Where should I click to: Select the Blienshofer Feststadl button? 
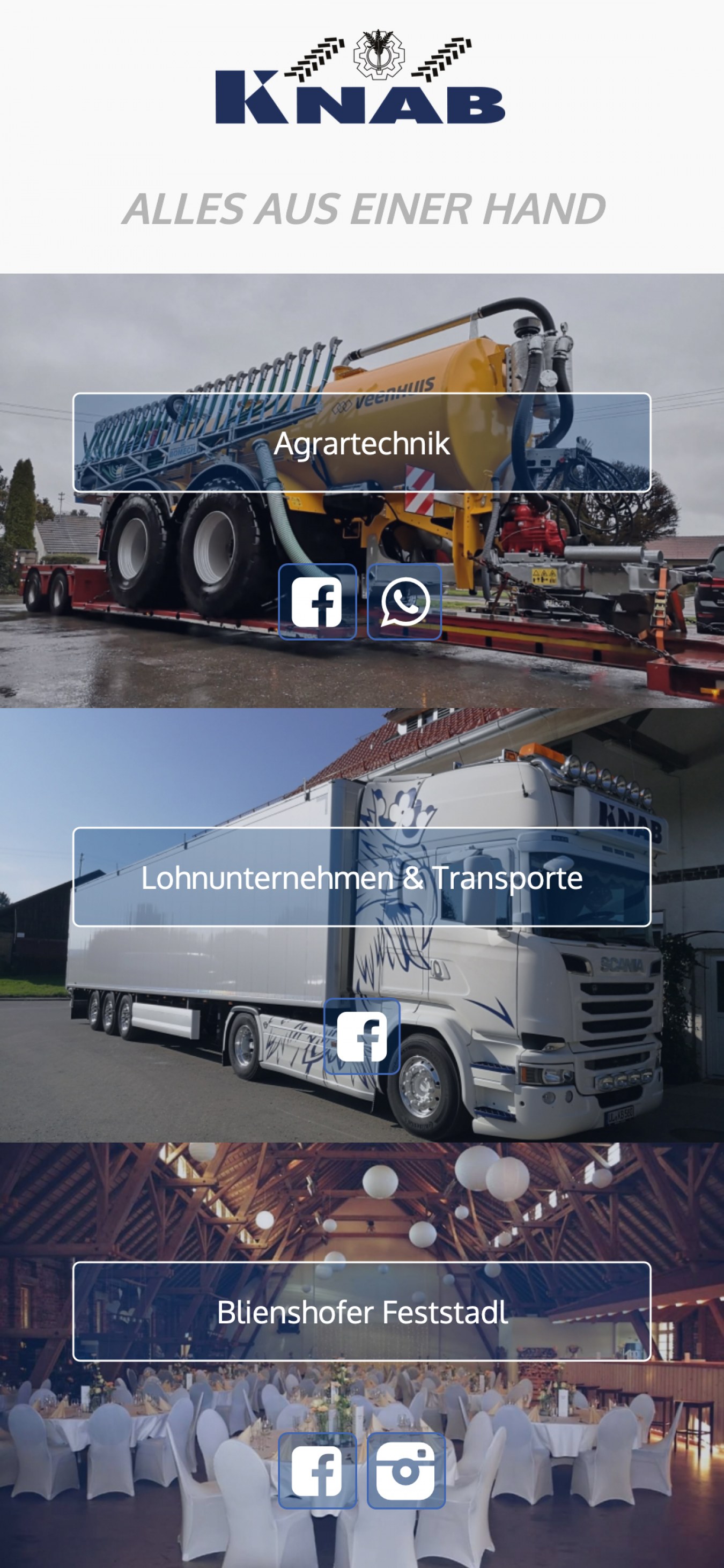pos(362,1311)
